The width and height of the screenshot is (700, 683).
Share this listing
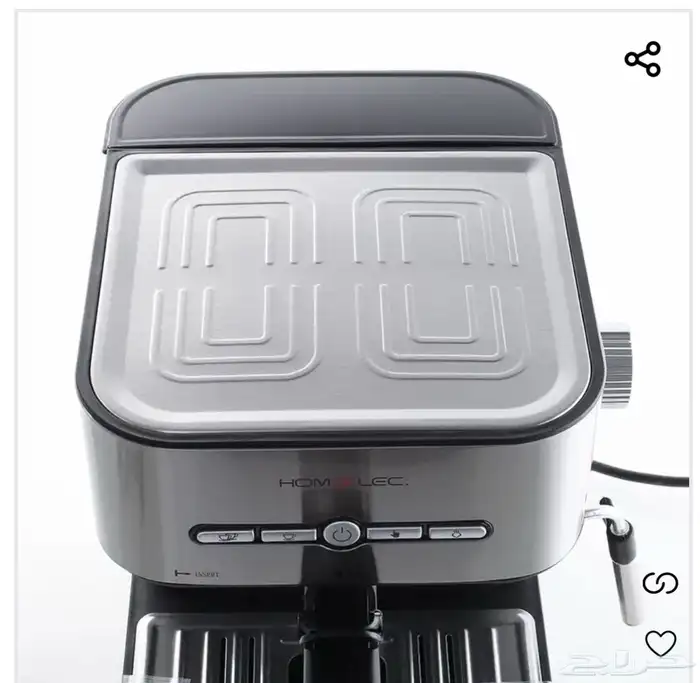(643, 59)
